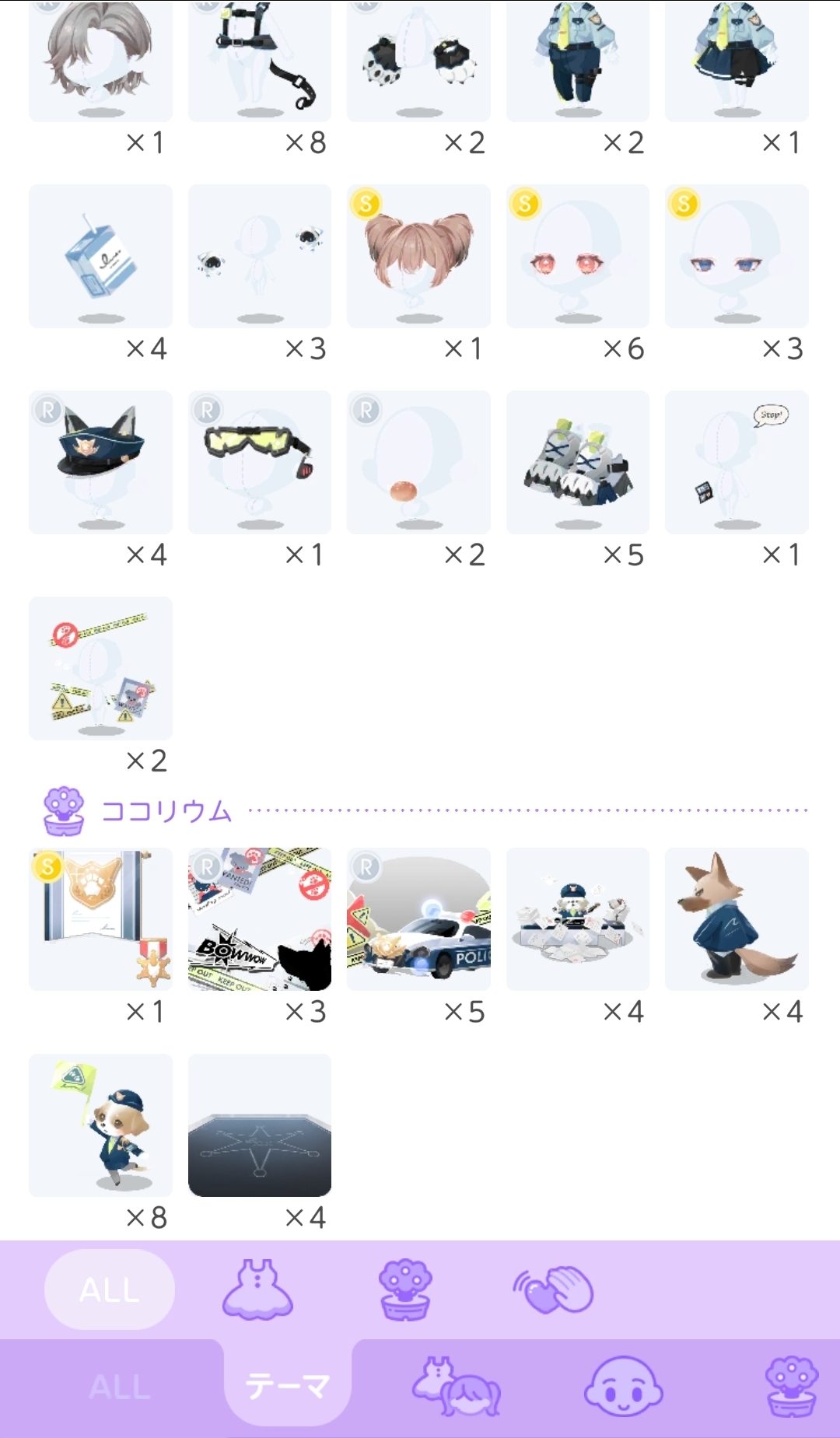The width and height of the screenshot is (840, 1438).
Task: Open the gray sneakers item
Action: [x=577, y=463]
